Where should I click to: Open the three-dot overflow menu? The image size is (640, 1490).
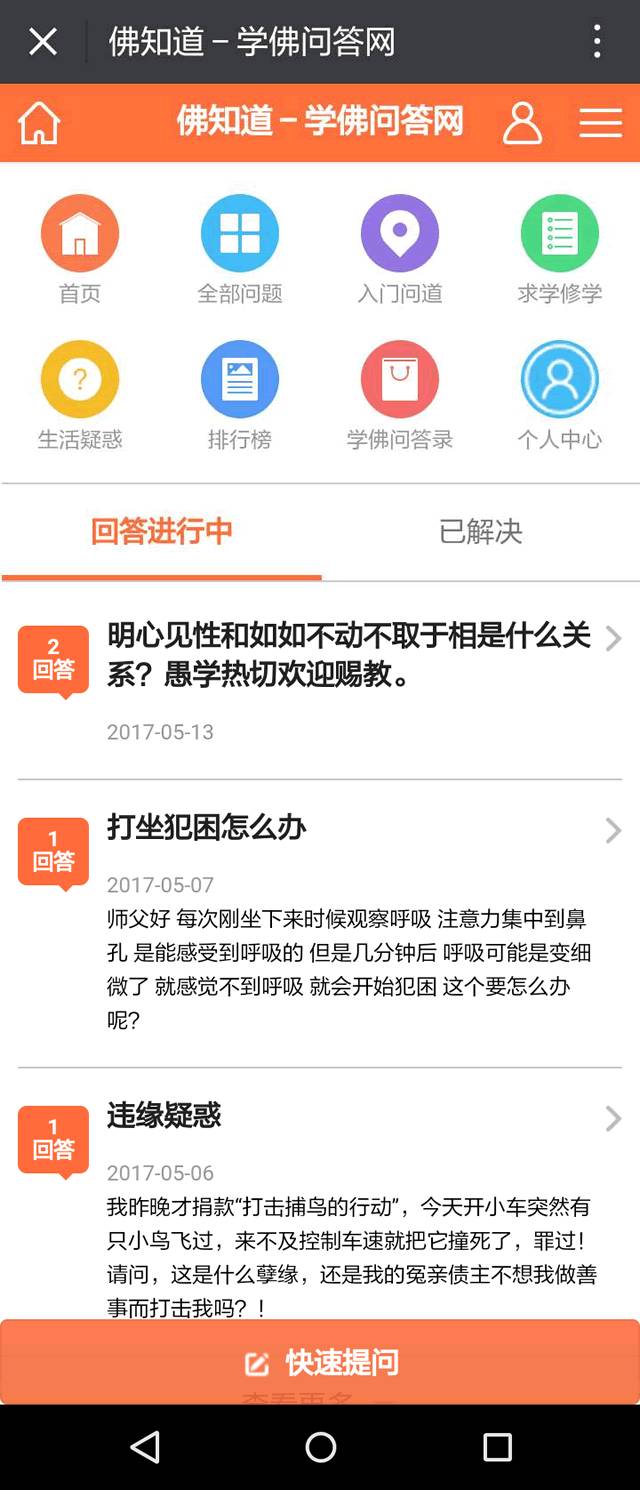[597, 42]
